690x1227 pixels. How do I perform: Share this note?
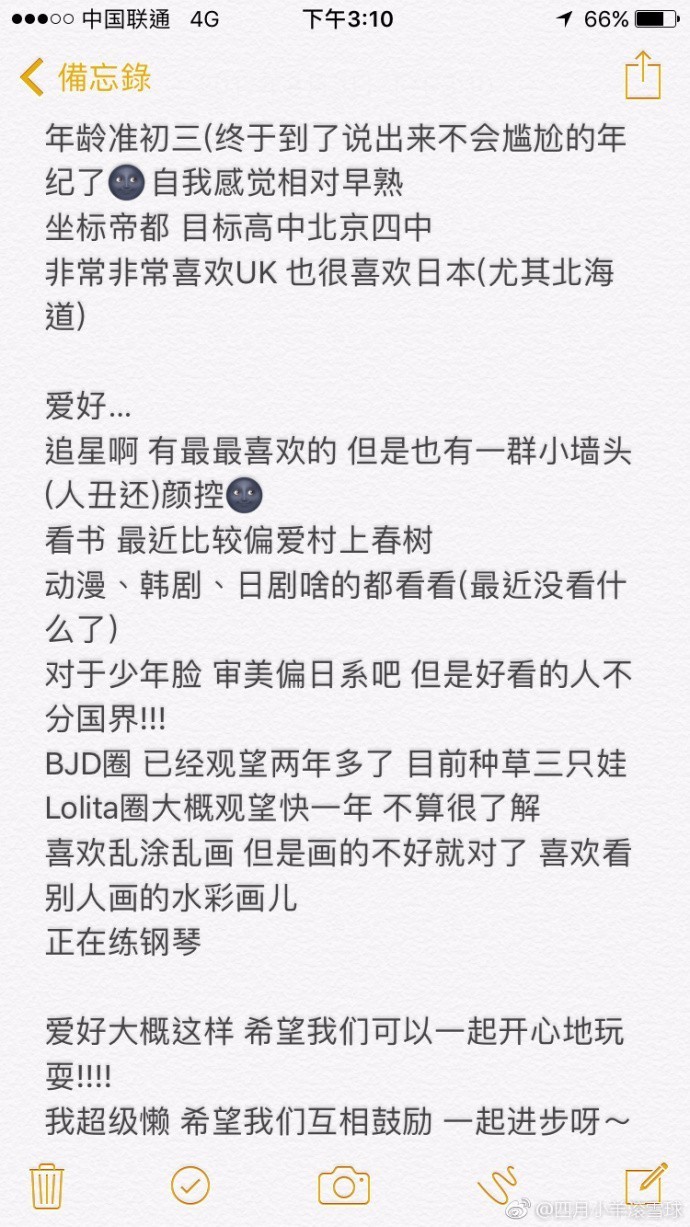(x=642, y=75)
